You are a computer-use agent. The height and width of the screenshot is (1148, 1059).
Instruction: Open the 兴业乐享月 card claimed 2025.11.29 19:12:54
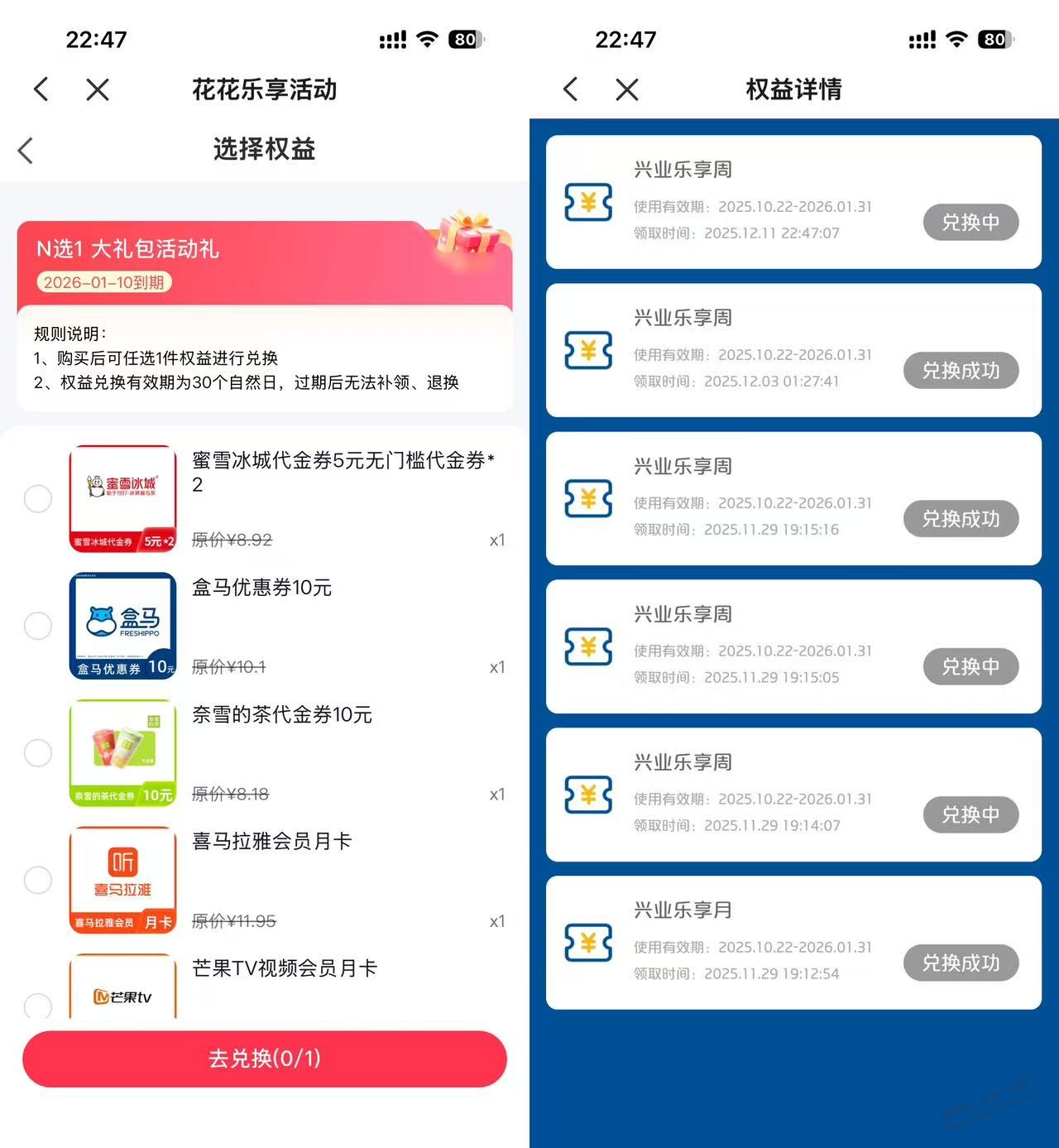(x=793, y=943)
